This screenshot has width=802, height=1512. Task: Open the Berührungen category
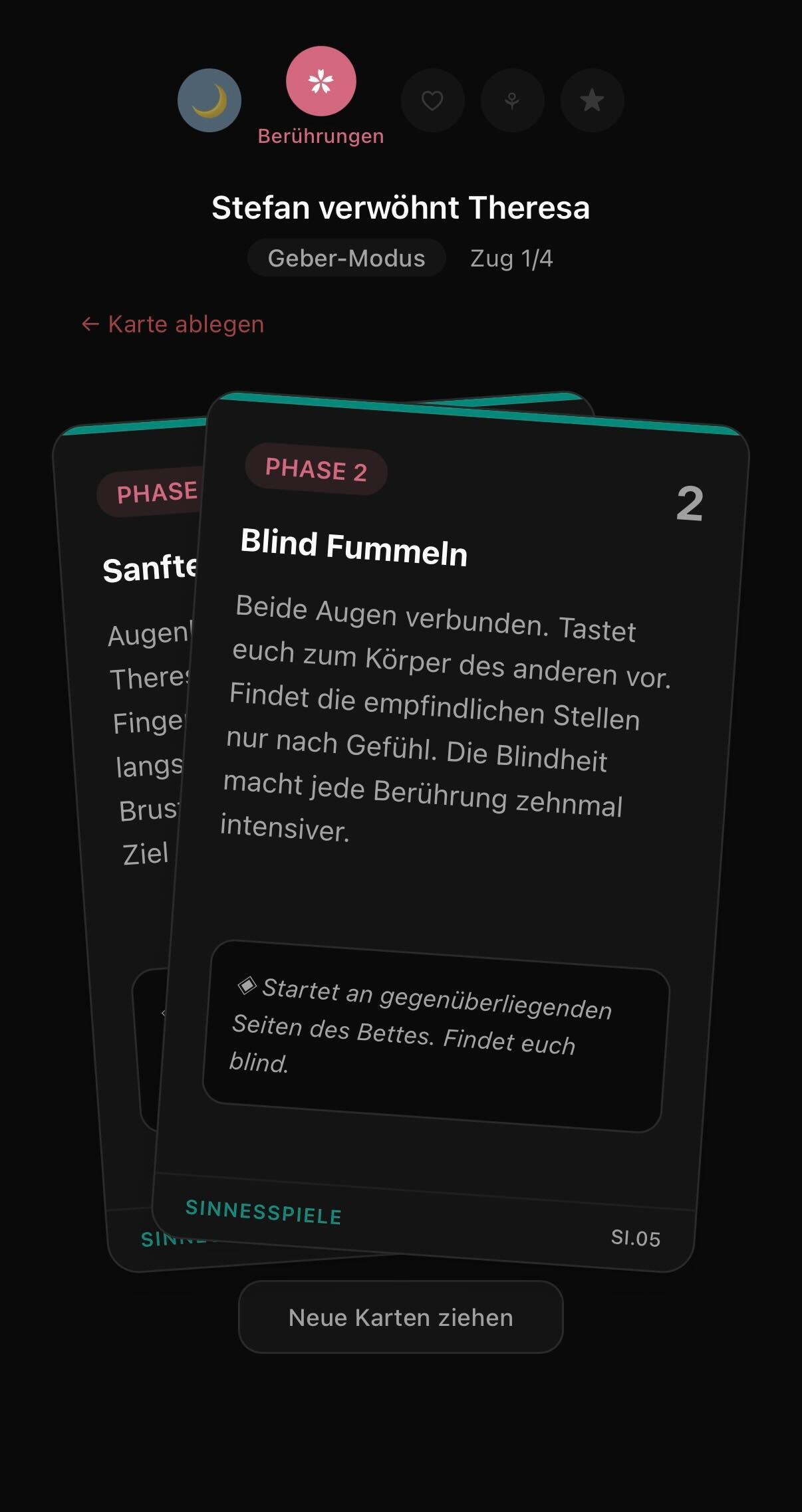point(321,82)
